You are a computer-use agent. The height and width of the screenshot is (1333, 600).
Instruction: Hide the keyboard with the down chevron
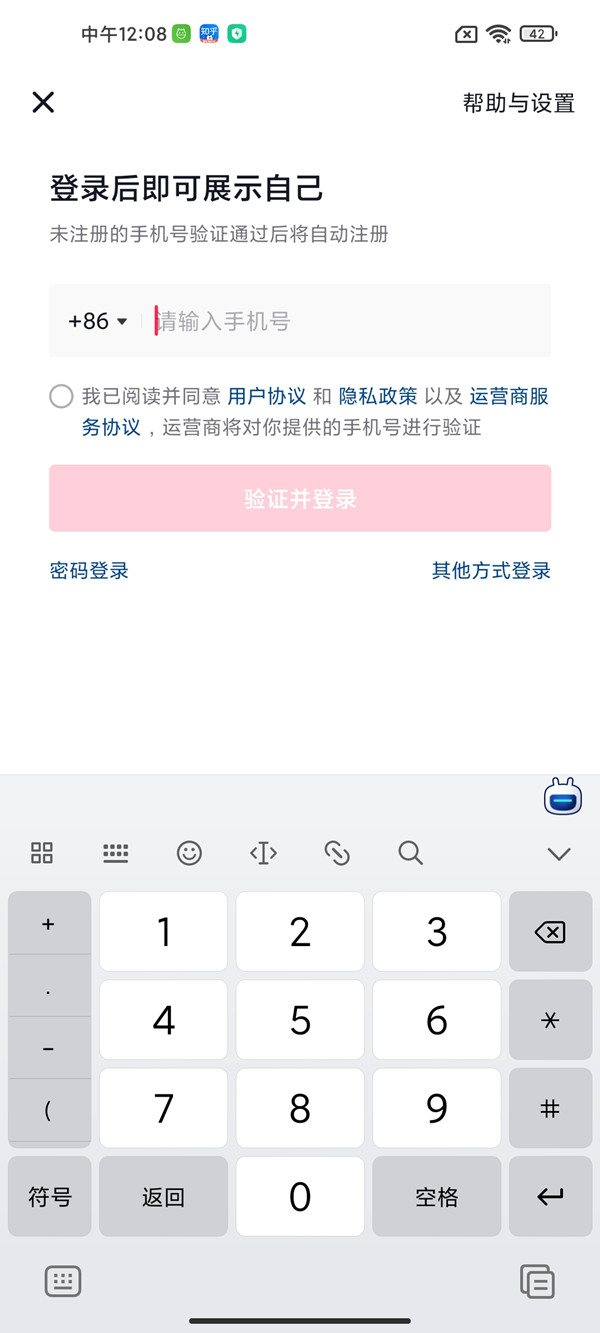click(559, 853)
